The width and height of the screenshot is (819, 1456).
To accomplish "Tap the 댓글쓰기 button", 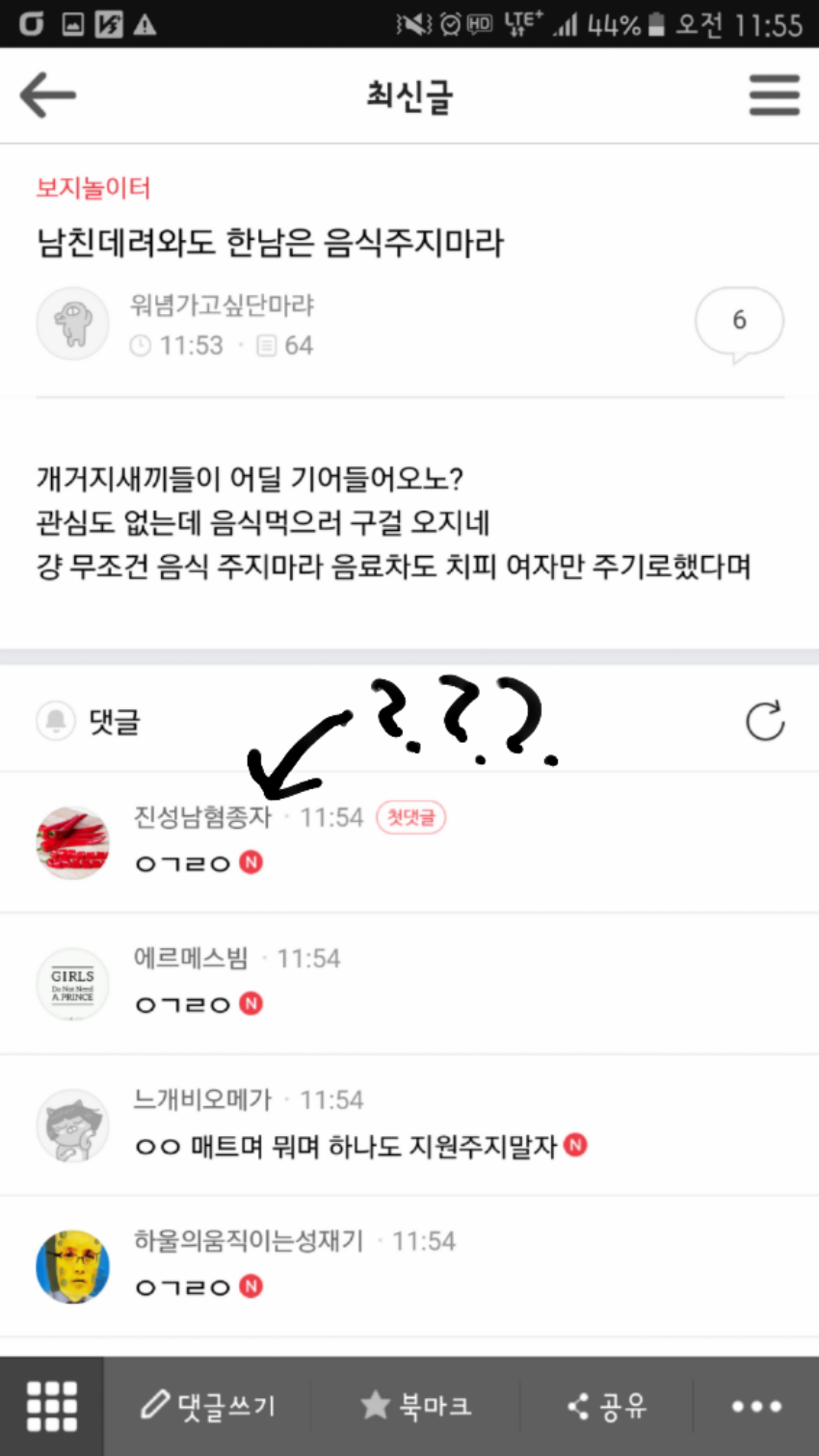I will 210,1406.
